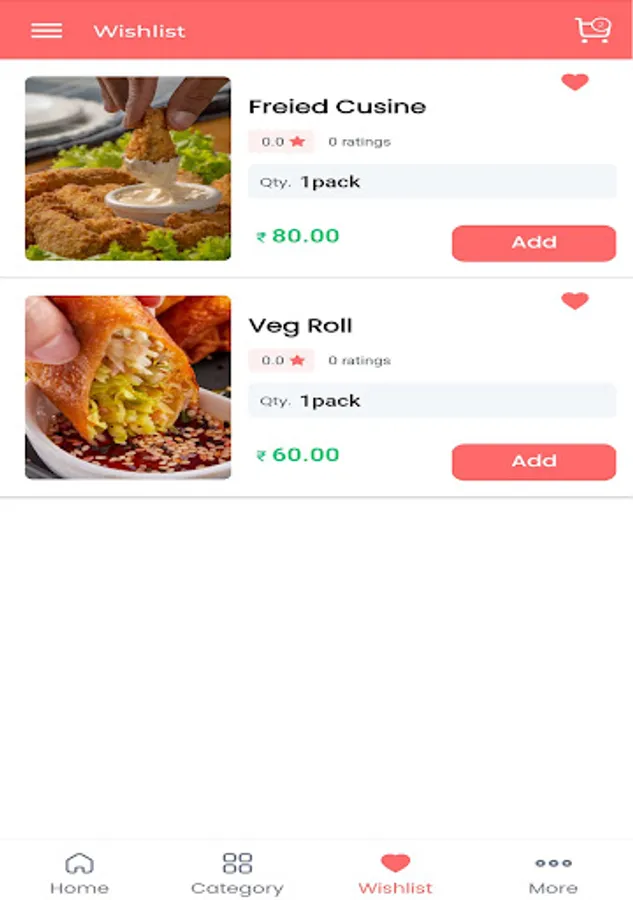The width and height of the screenshot is (633, 900).
Task: Open Freied Cusine quantity selector
Action: tap(432, 182)
